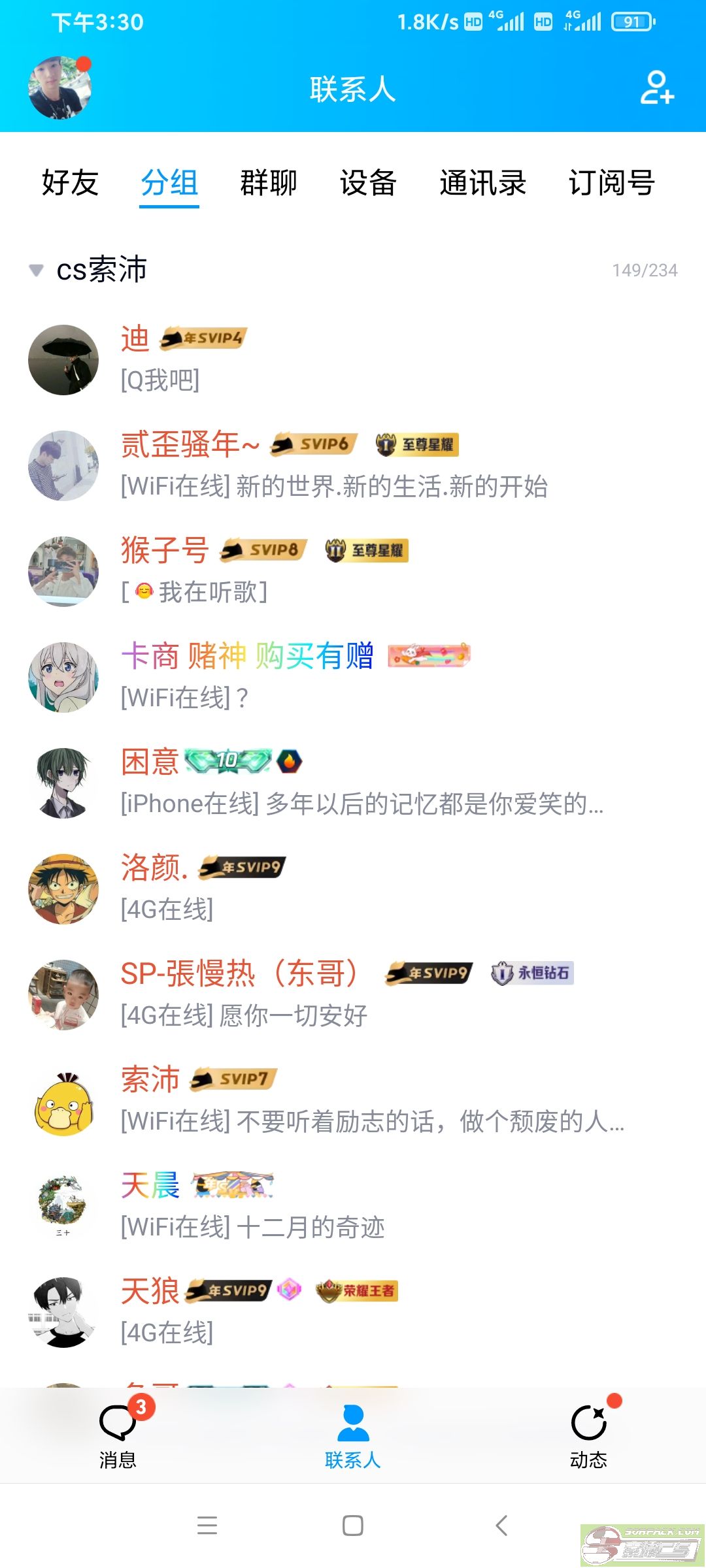Viewport: 706px width, 1568px height.
Task: Switch to the 设备 tab
Action: pos(368,182)
